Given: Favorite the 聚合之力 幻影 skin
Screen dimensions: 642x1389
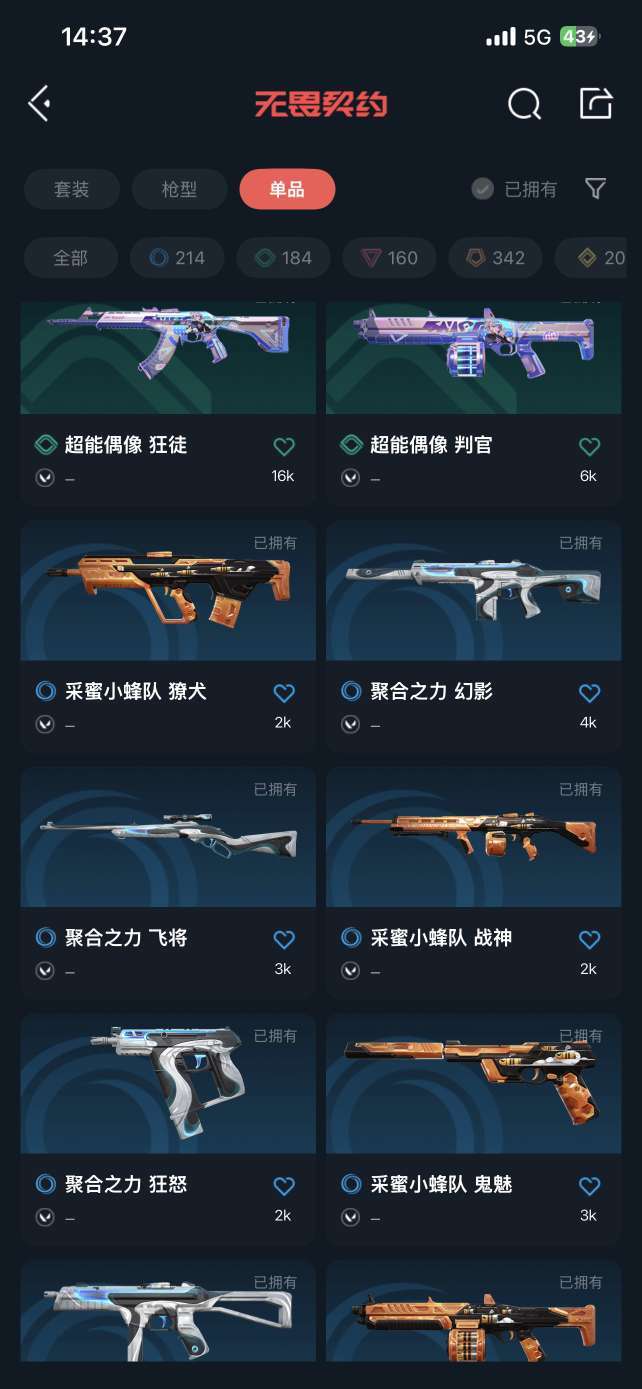Looking at the screenshot, I should tap(589, 692).
